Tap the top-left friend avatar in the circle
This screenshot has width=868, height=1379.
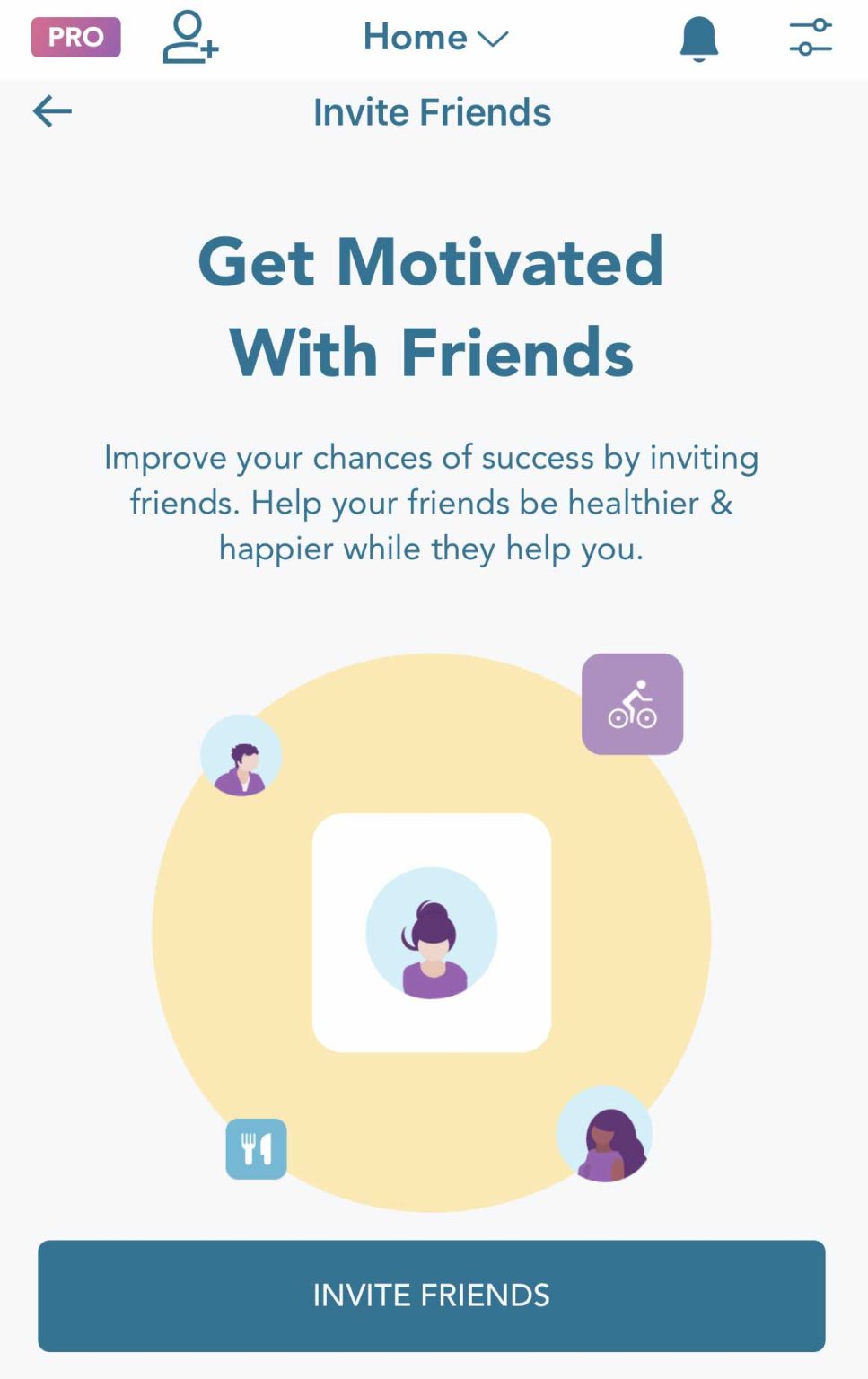(238, 757)
